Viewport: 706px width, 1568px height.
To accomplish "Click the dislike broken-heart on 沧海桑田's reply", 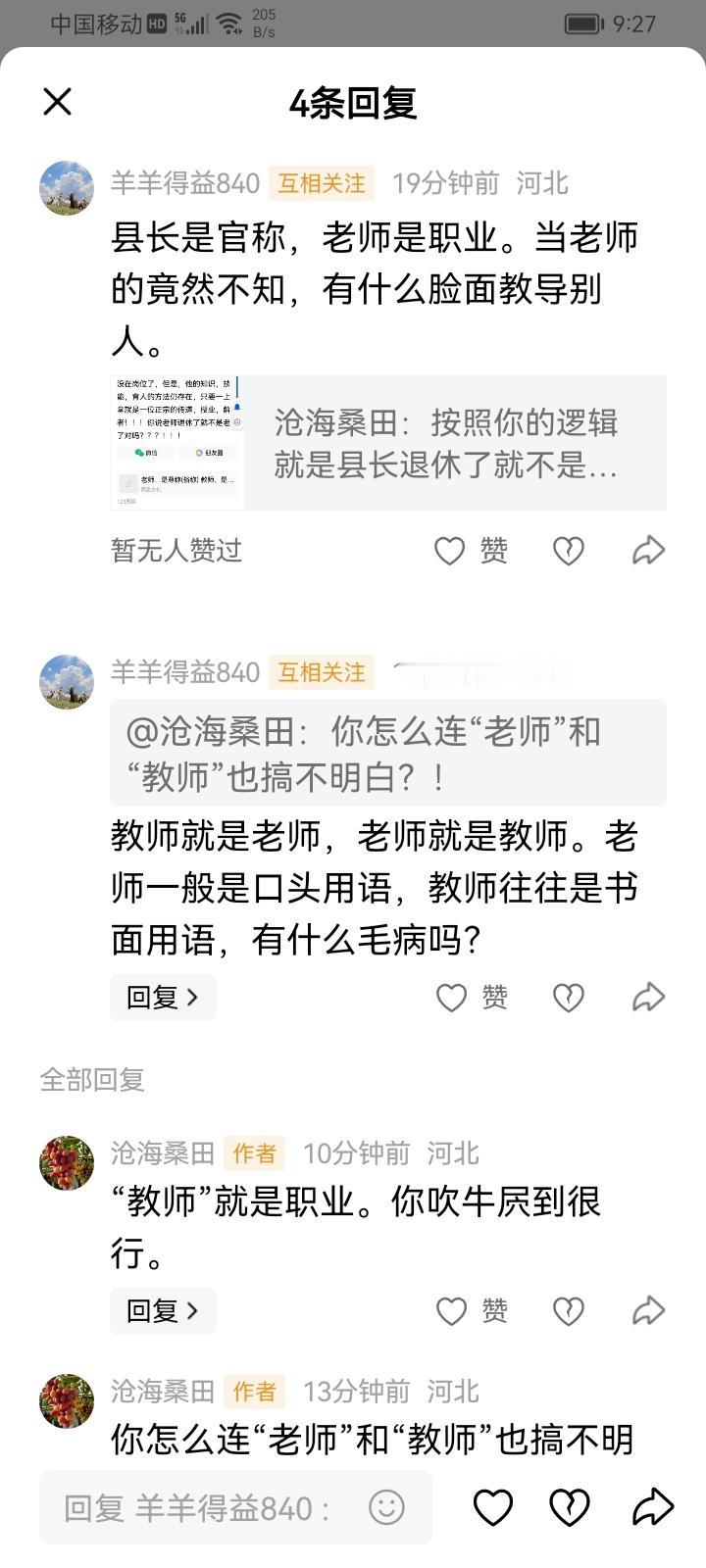I will [x=568, y=1310].
